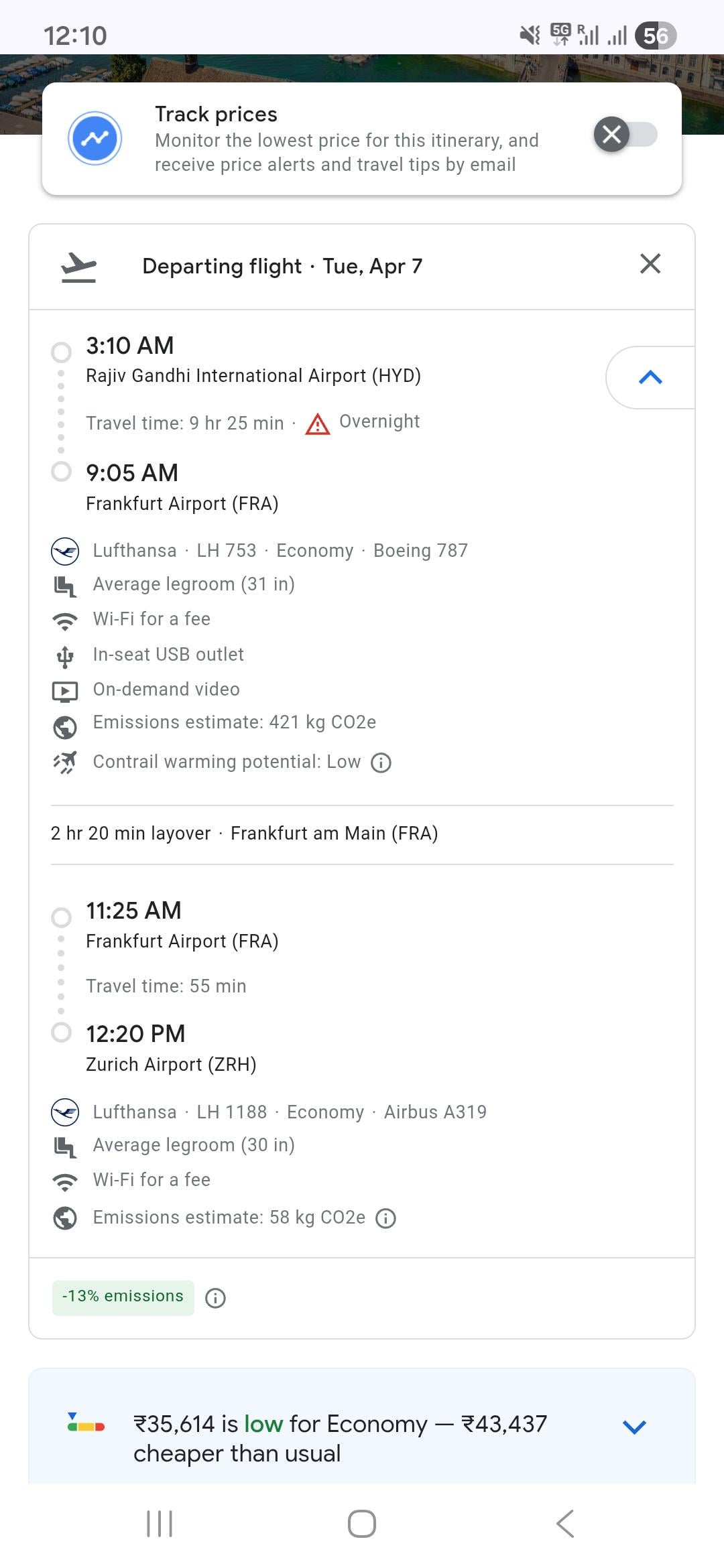Open info next to -13% emissions badge
Image resolution: width=724 pixels, height=1568 pixels.
pos(215,1298)
